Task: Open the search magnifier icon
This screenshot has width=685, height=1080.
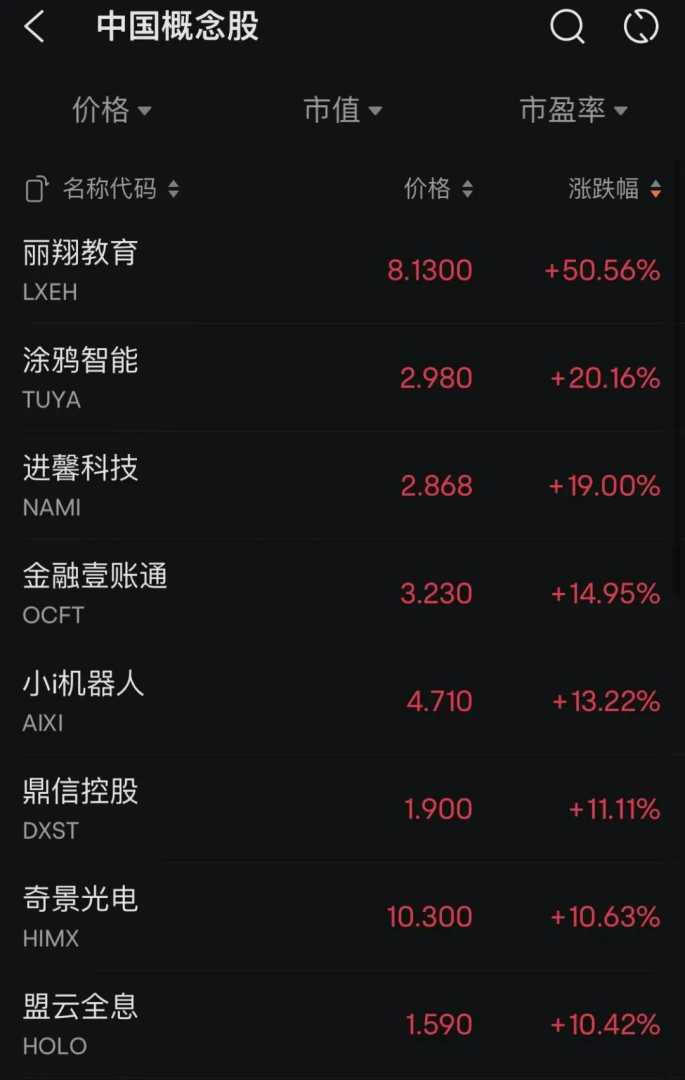Action: tap(567, 28)
